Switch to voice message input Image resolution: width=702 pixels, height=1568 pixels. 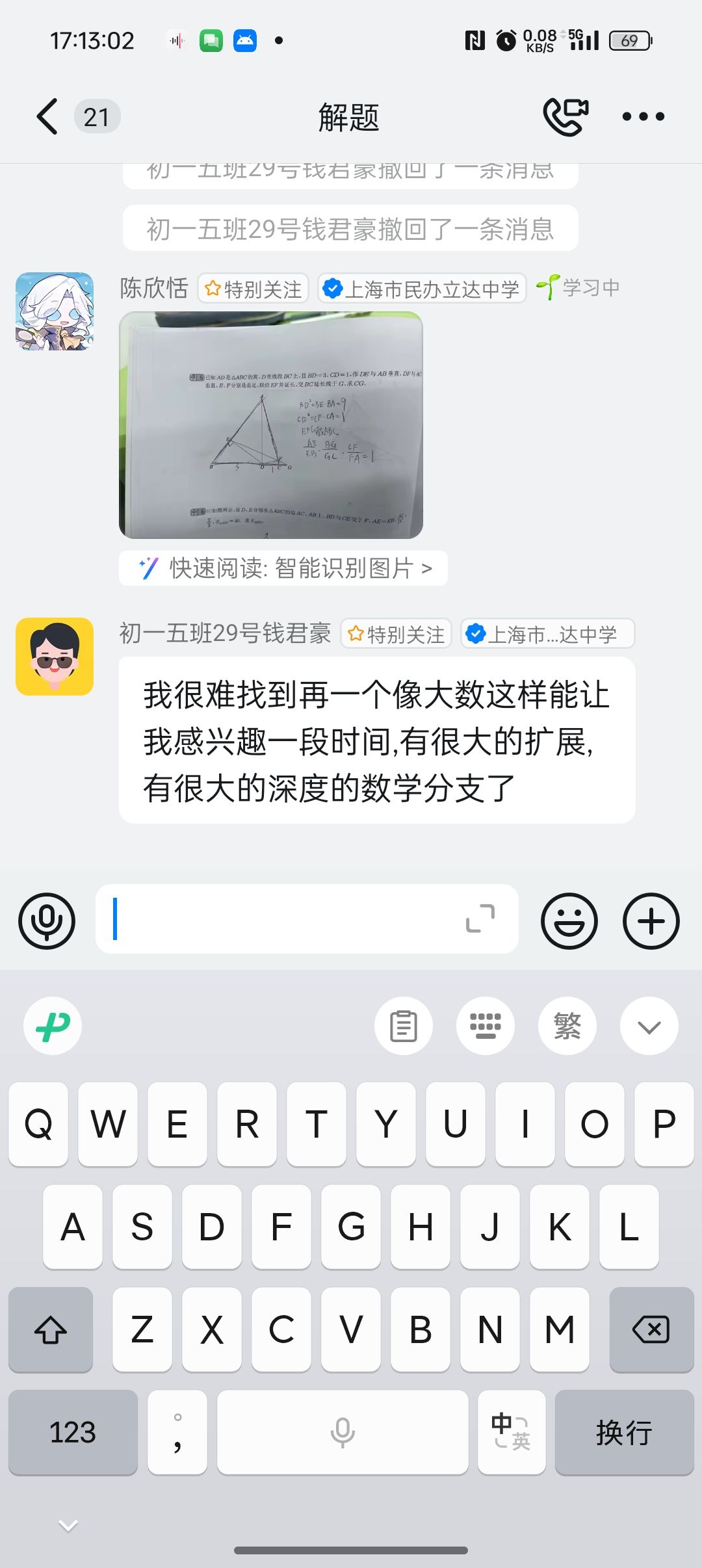click(x=47, y=921)
